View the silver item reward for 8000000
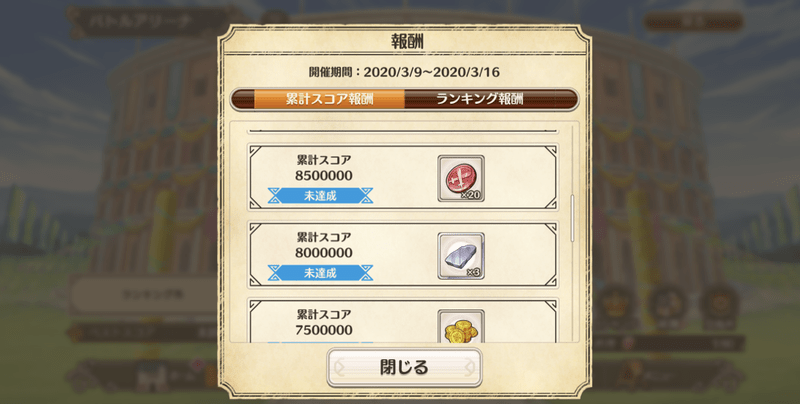The width and height of the screenshot is (800, 404). click(x=460, y=255)
